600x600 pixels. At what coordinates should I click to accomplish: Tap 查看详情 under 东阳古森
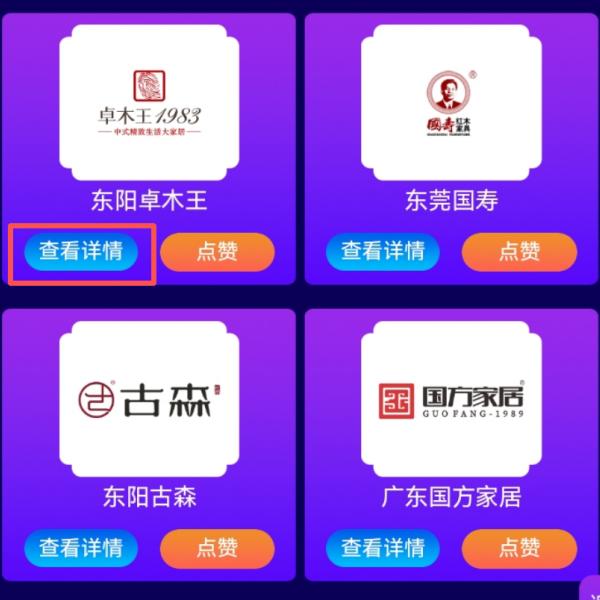coord(81,548)
